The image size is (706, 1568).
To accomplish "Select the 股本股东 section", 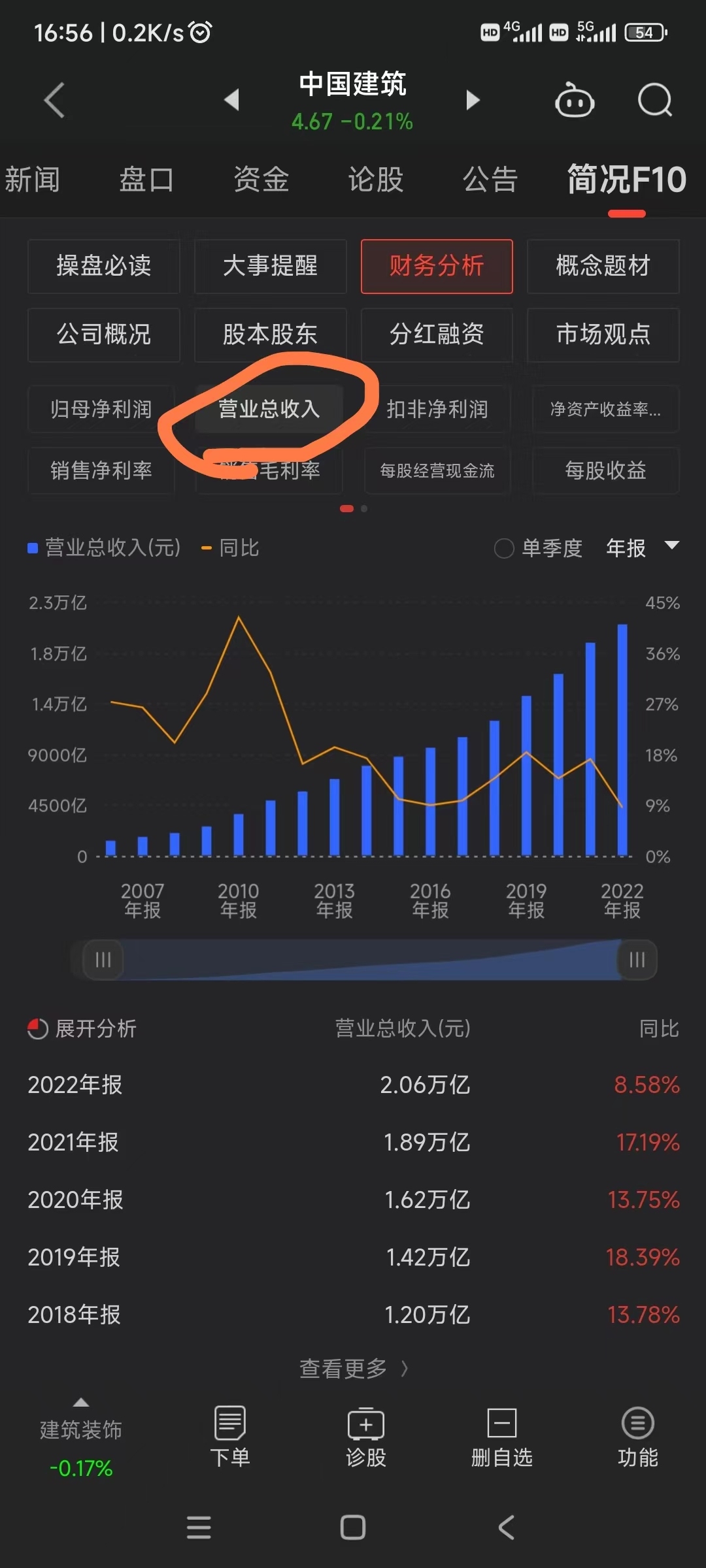I will coord(270,335).
